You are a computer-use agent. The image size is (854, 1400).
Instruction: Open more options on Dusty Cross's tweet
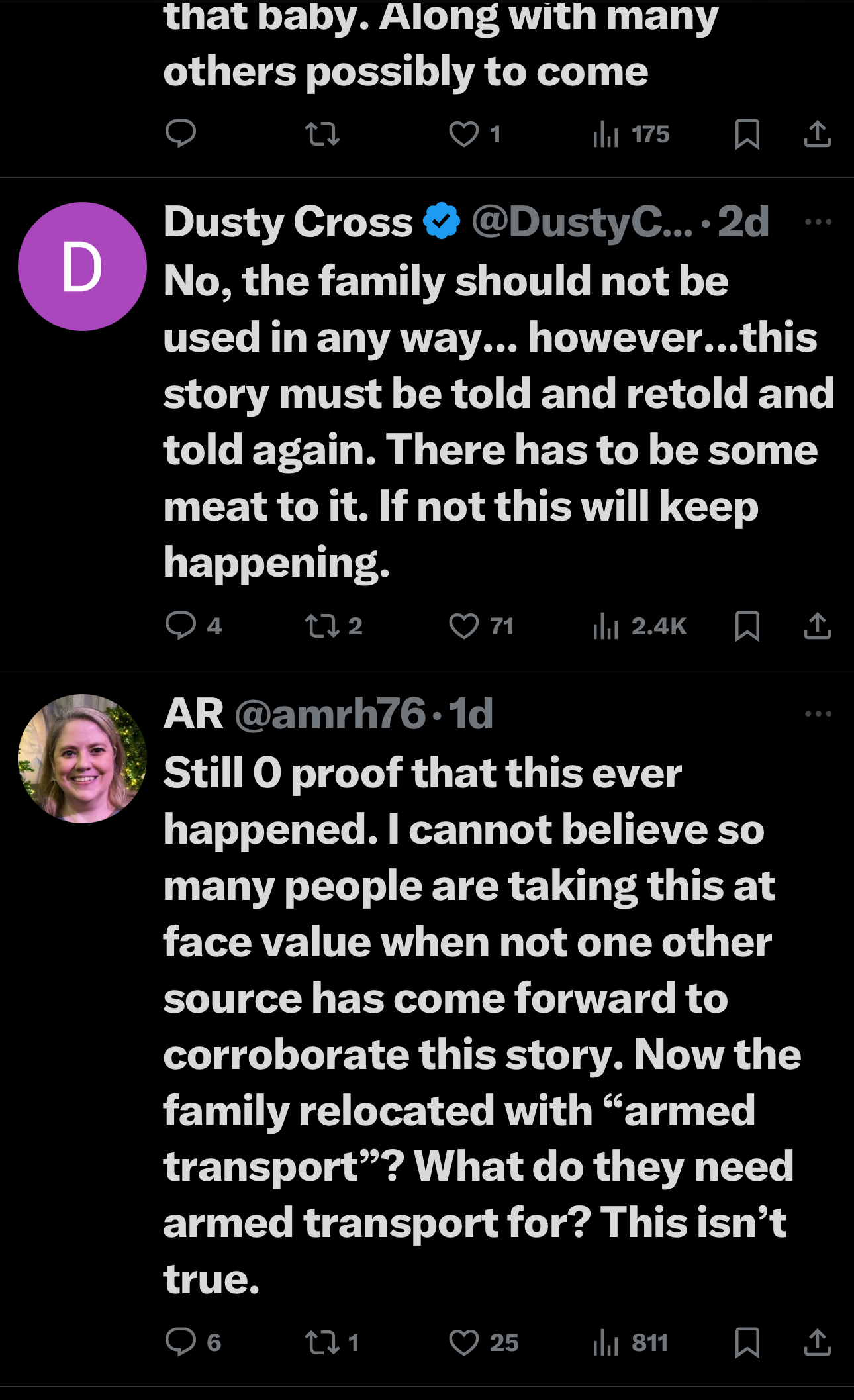pos(818,222)
